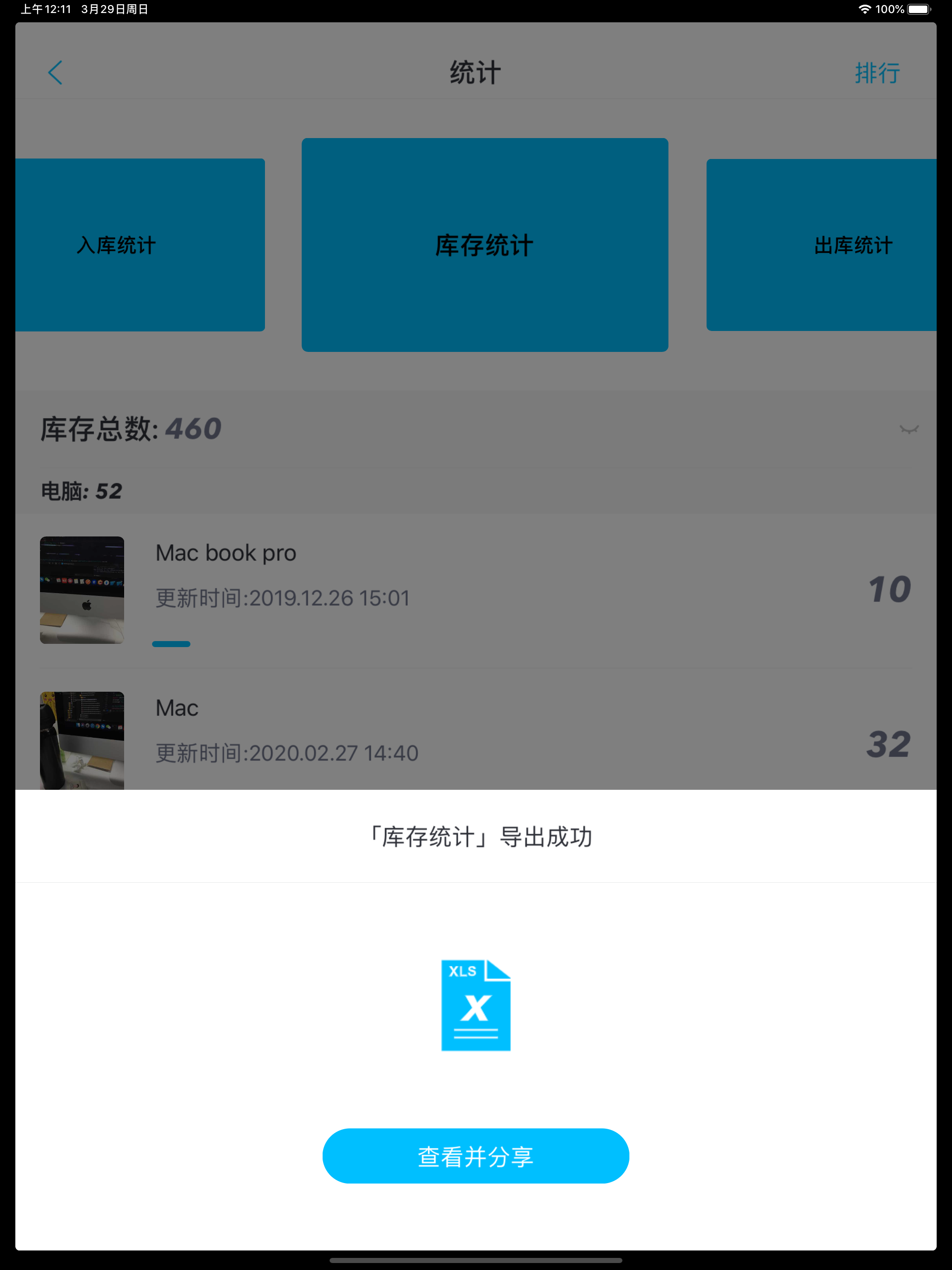This screenshot has width=952, height=1270.
Task: Tap the quantity 10 for Mac book pro
Action: click(888, 589)
